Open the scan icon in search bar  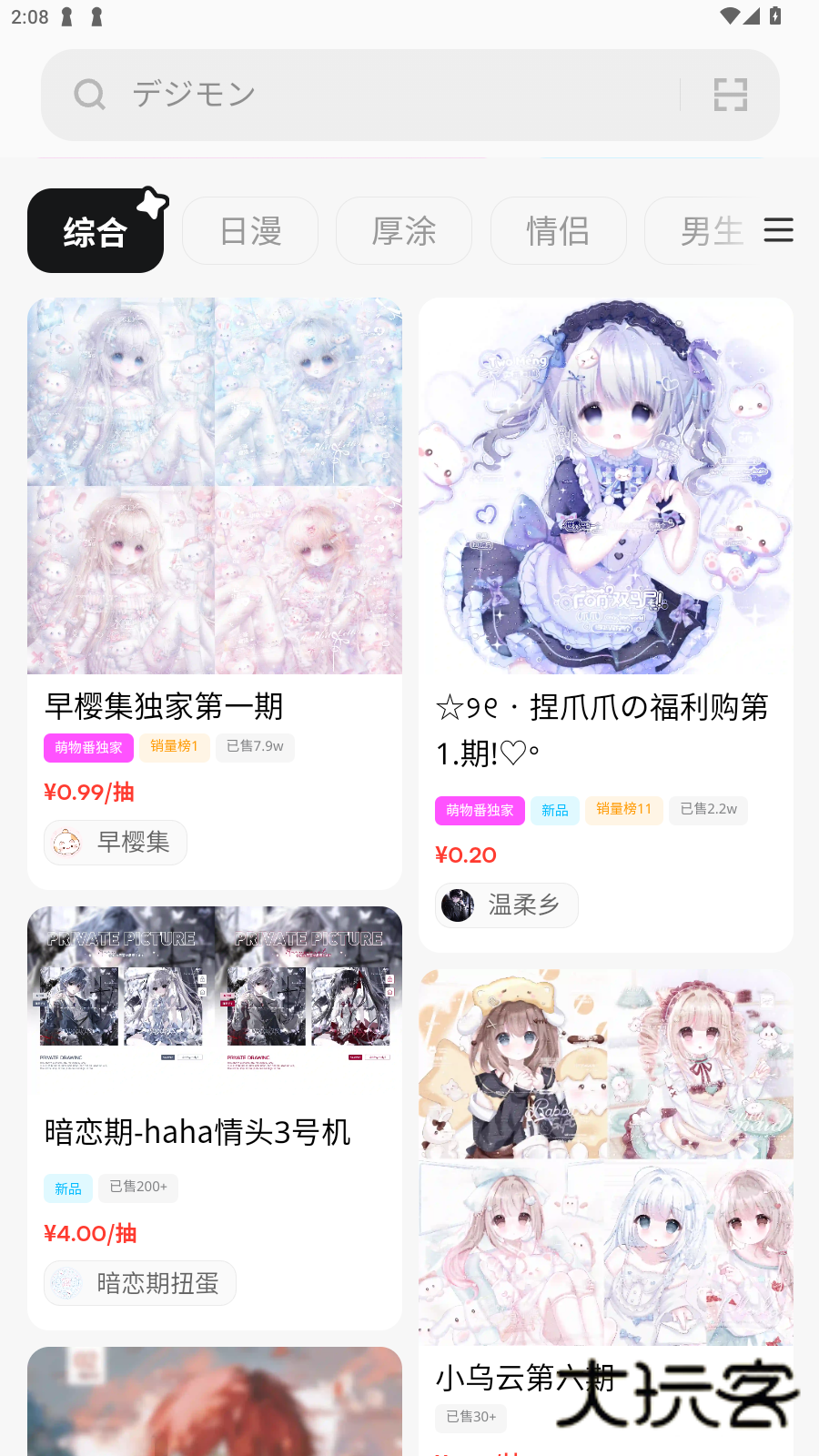click(730, 95)
